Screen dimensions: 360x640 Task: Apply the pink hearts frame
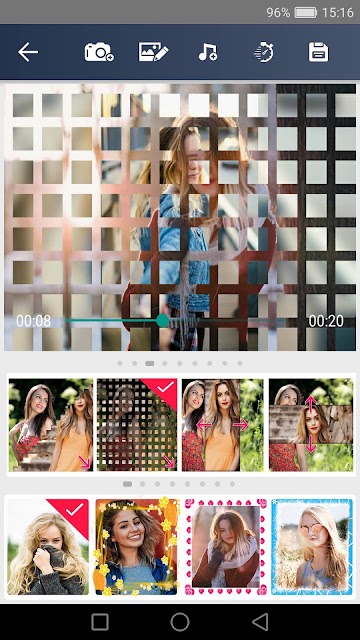click(x=226, y=547)
